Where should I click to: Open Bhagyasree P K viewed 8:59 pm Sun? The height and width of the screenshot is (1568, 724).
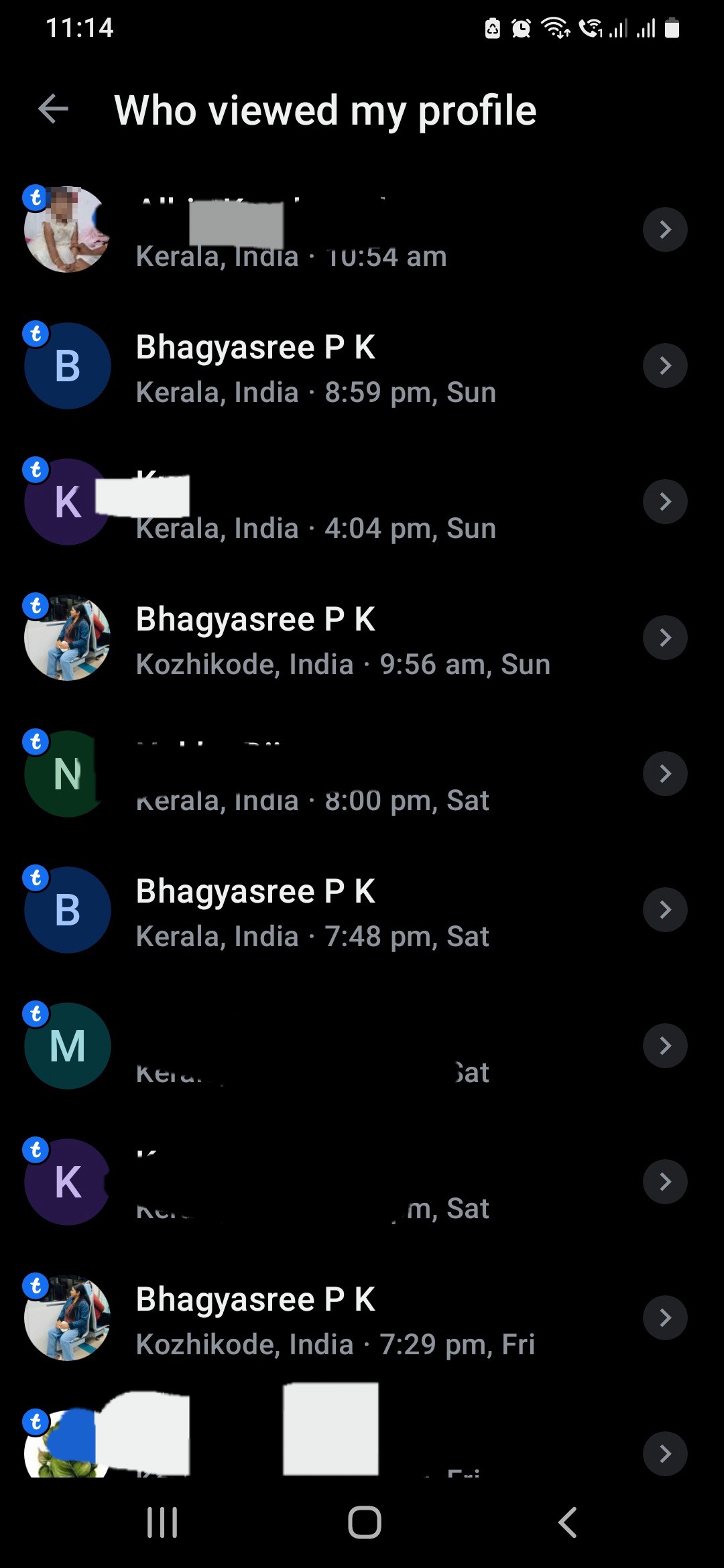362,366
